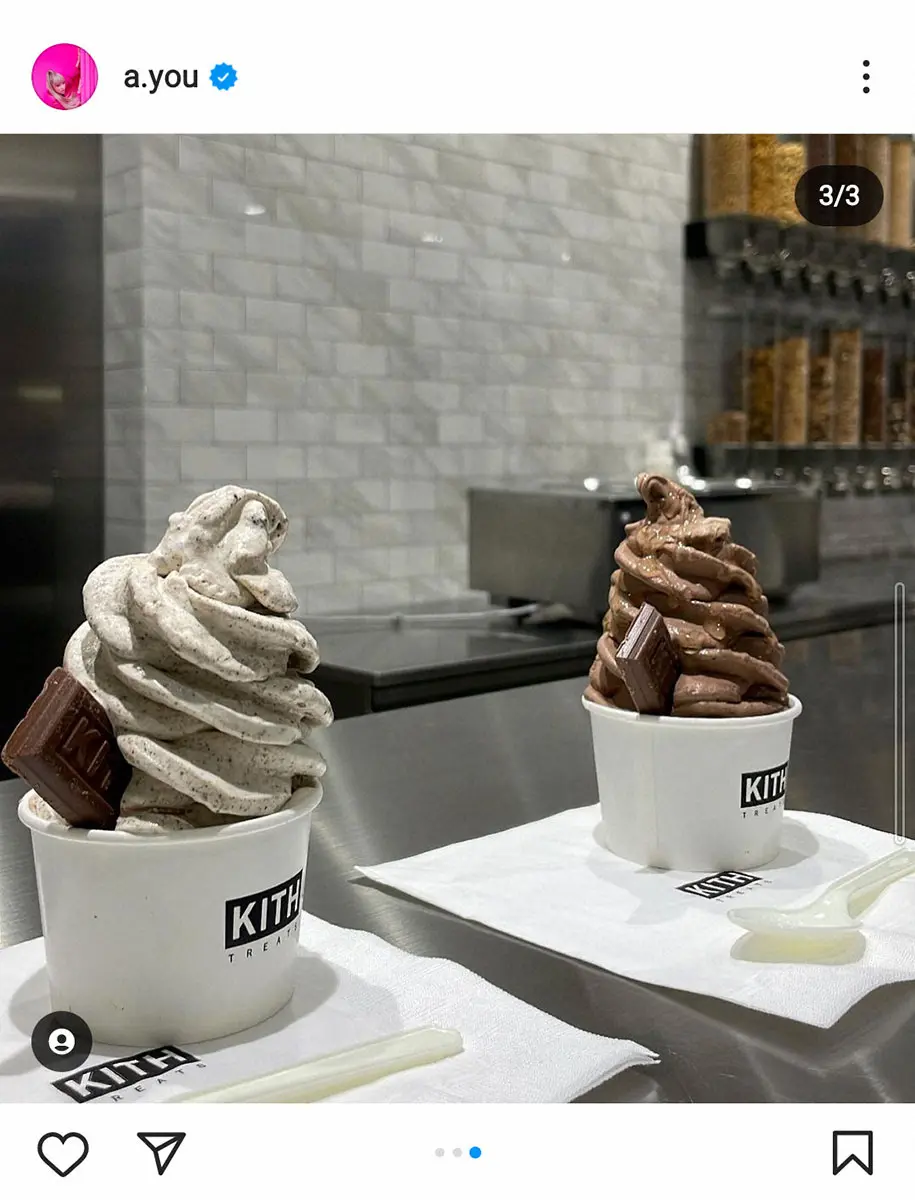Show tagged accounts in the photo
This screenshot has width=915, height=1200.
tap(62, 1041)
